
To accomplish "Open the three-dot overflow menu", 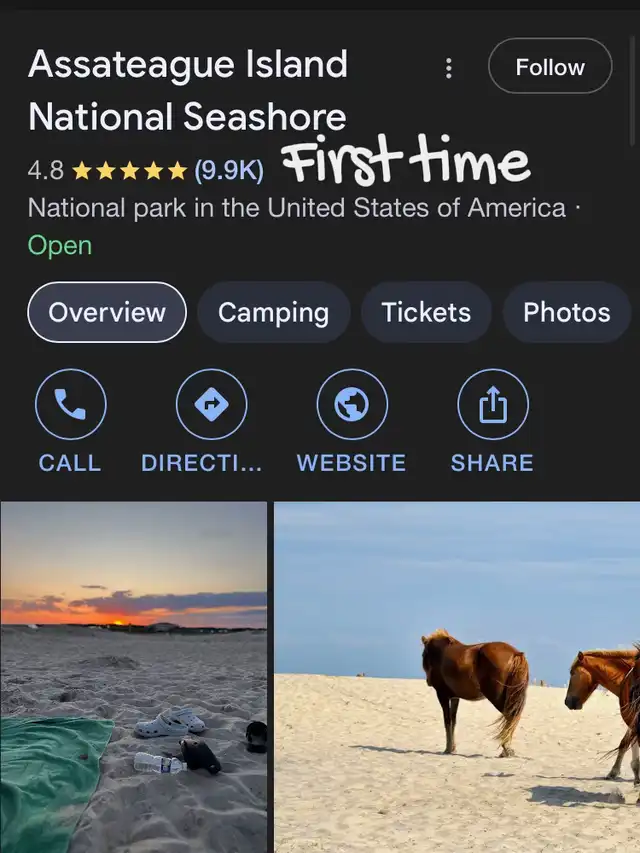I will tap(448, 68).
